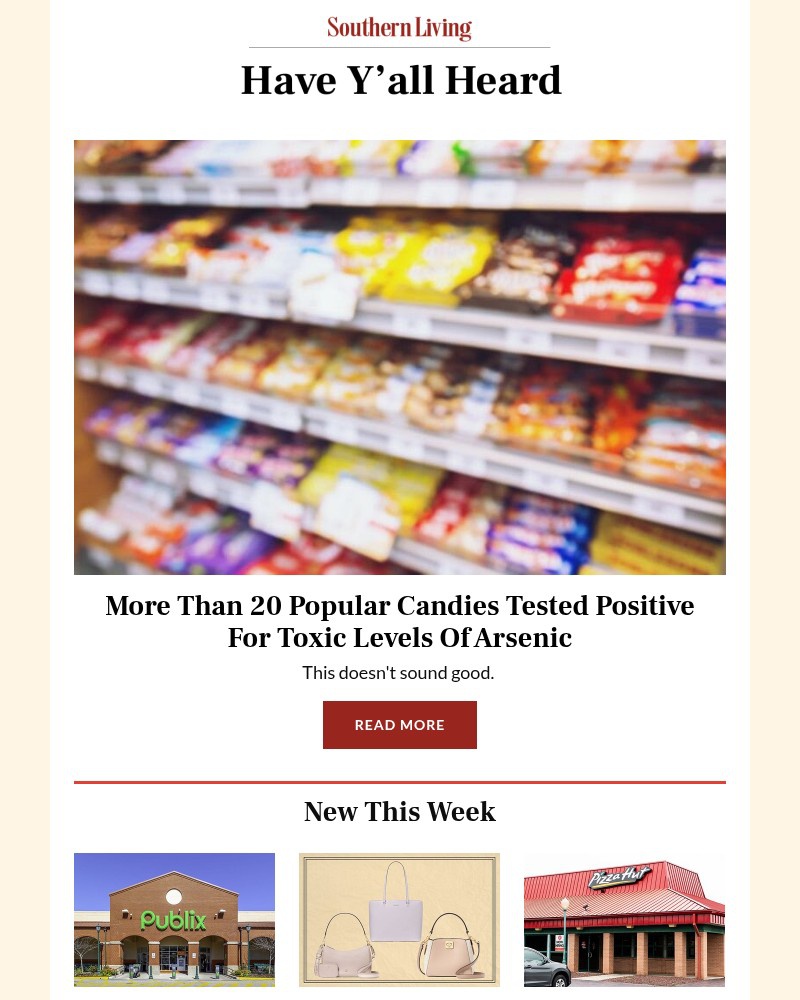The width and height of the screenshot is (800, 1000).
Task: Click the Publix entrance doors in the thumbnail
Action: click(174, 960)
